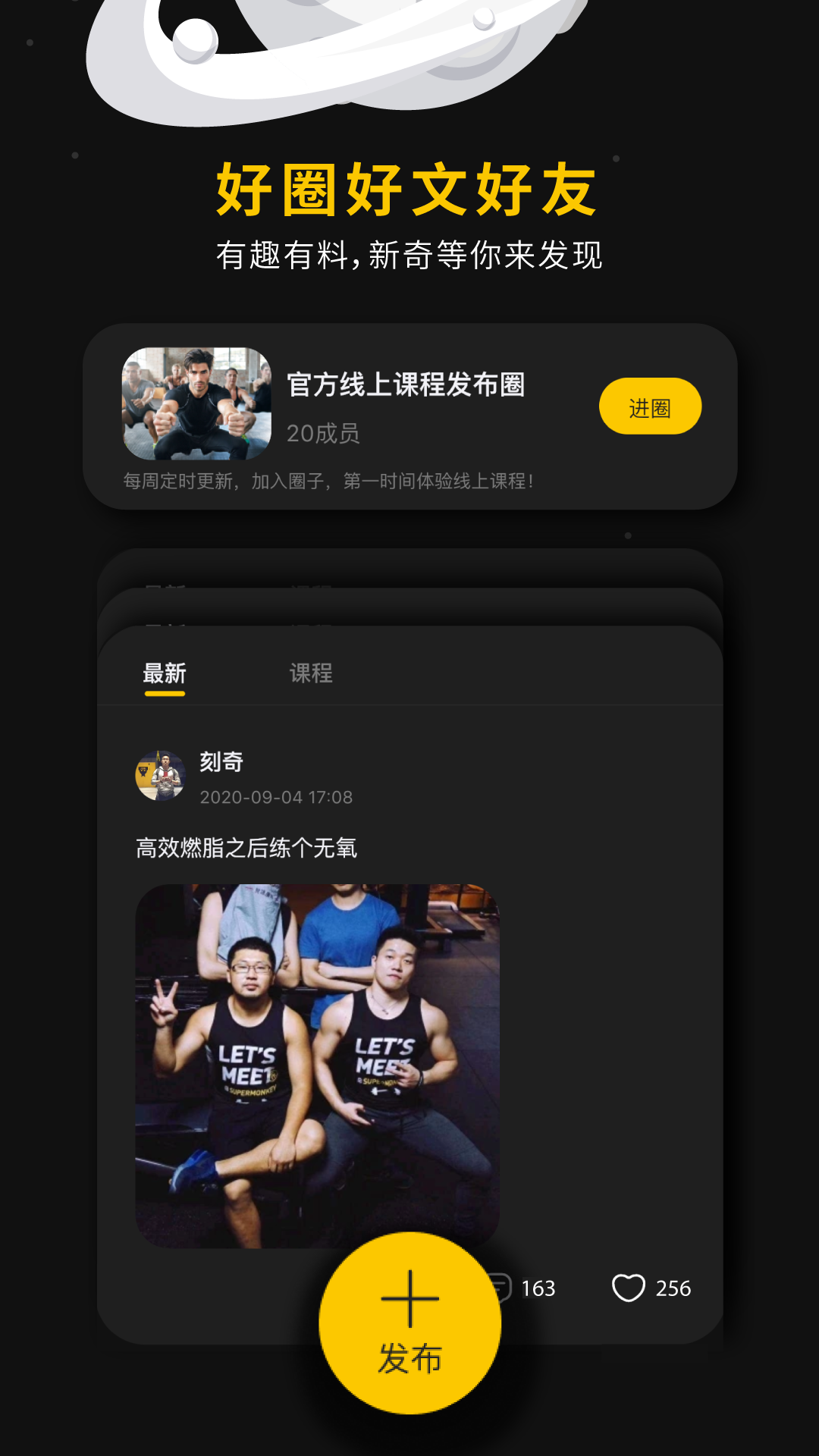This screenshot has width=819, height=1456.
Task: Switch to the 课程 tab
Action: pos(311,673)
